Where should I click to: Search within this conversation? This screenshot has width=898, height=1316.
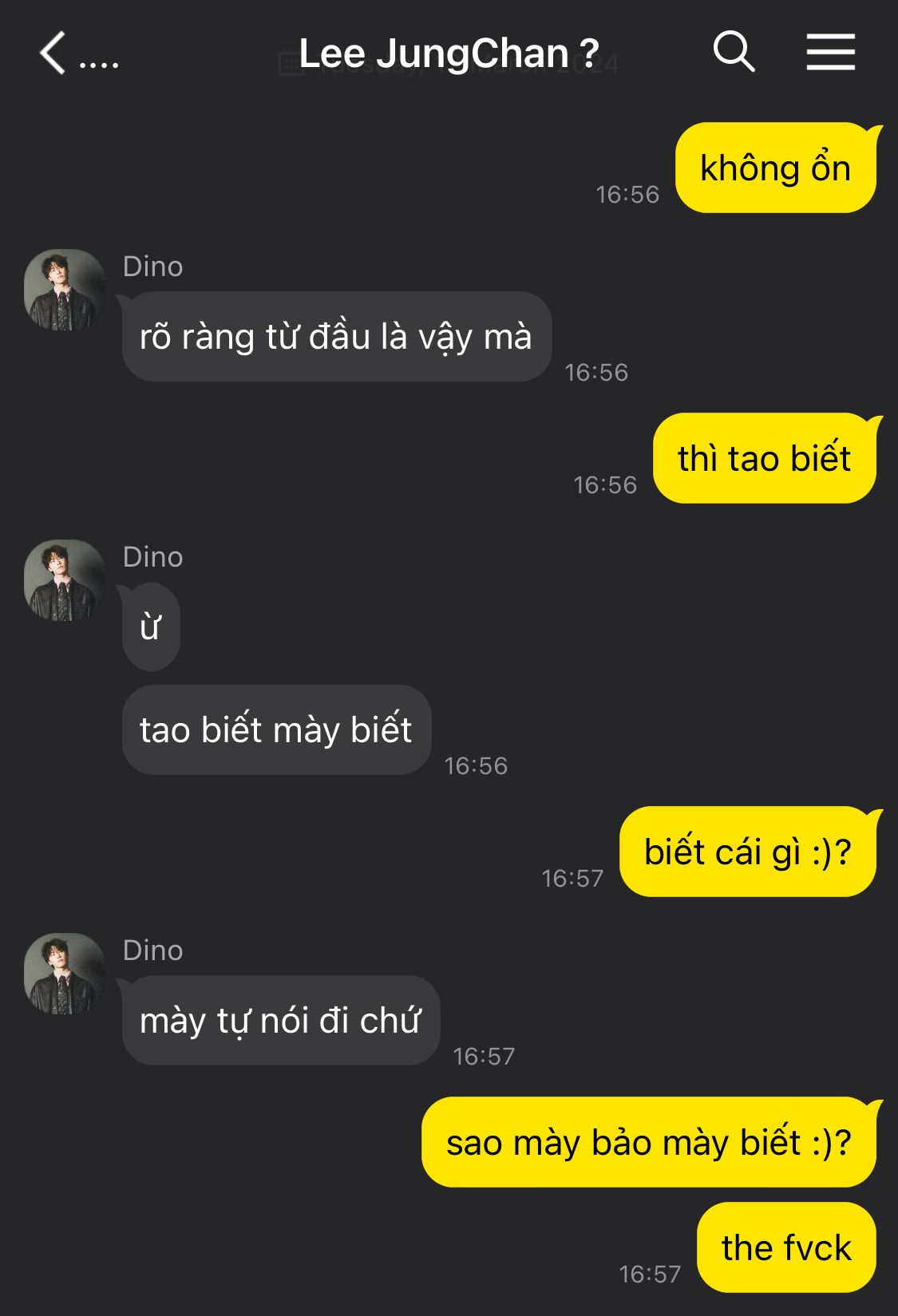click(734, 53)
